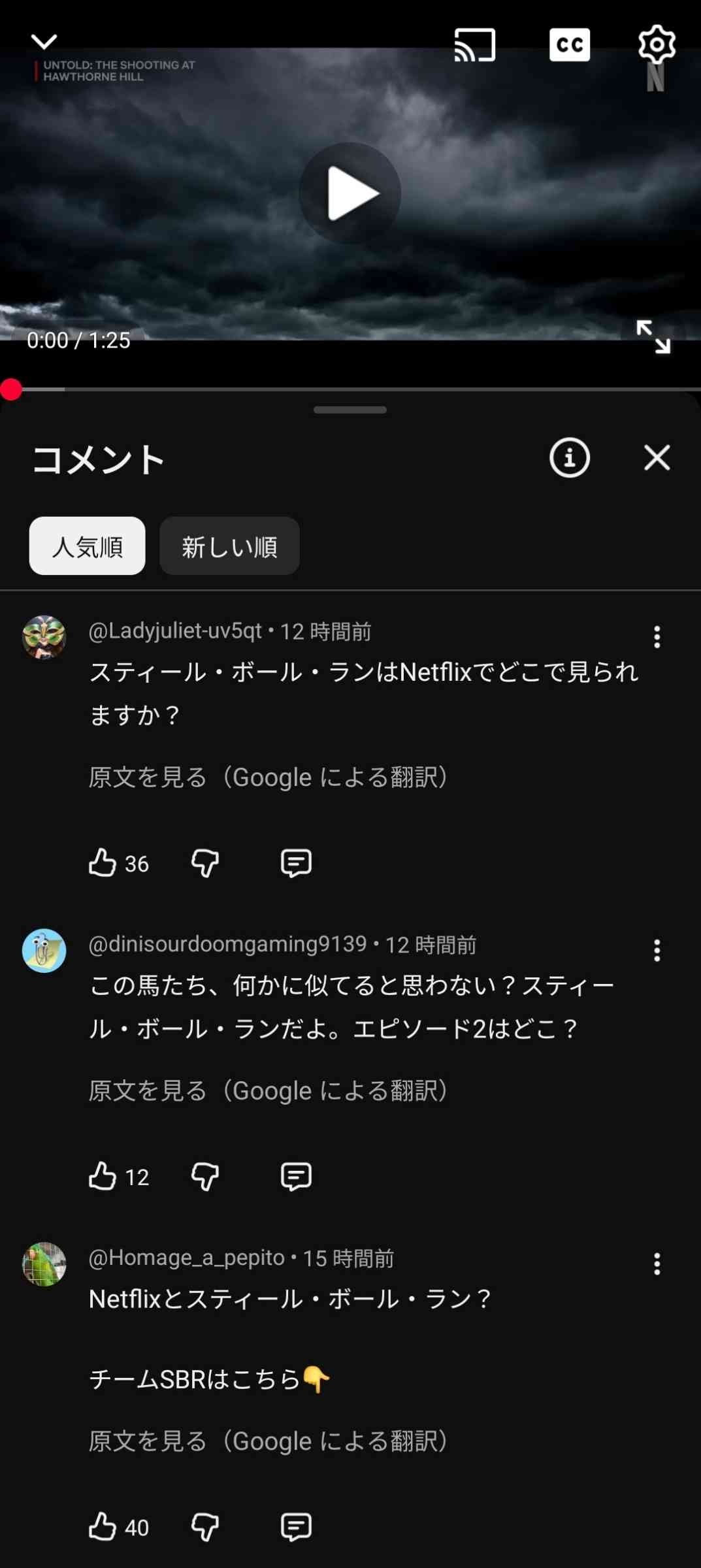Screen dimensions: 701x1568
Task: Switch sorting to 新しい順
Action: pyautogui.click(x=229, y=547)
